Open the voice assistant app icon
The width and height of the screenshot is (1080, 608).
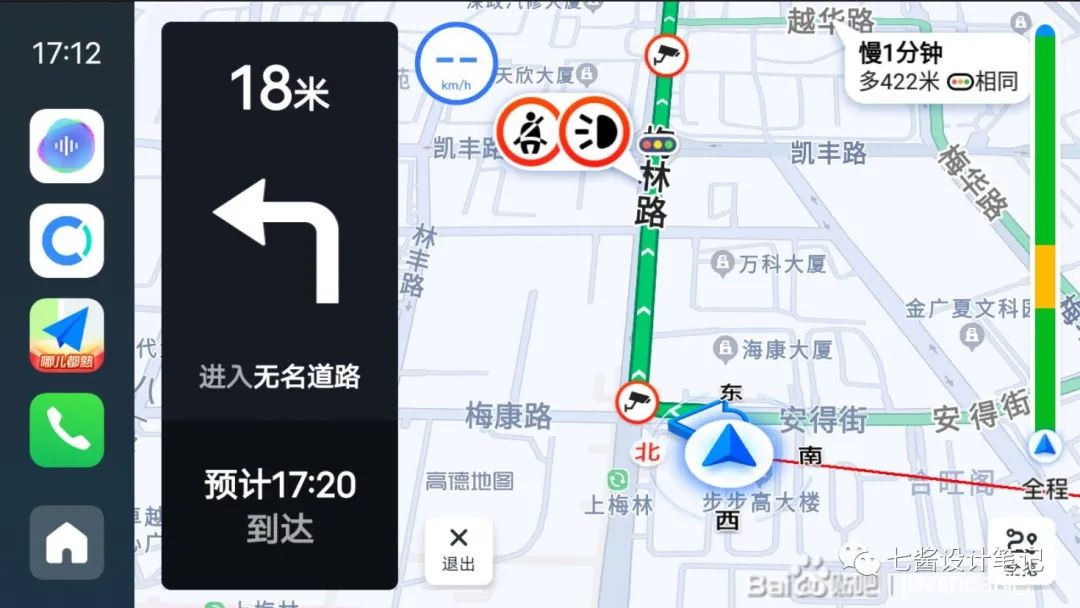(67, 146)
